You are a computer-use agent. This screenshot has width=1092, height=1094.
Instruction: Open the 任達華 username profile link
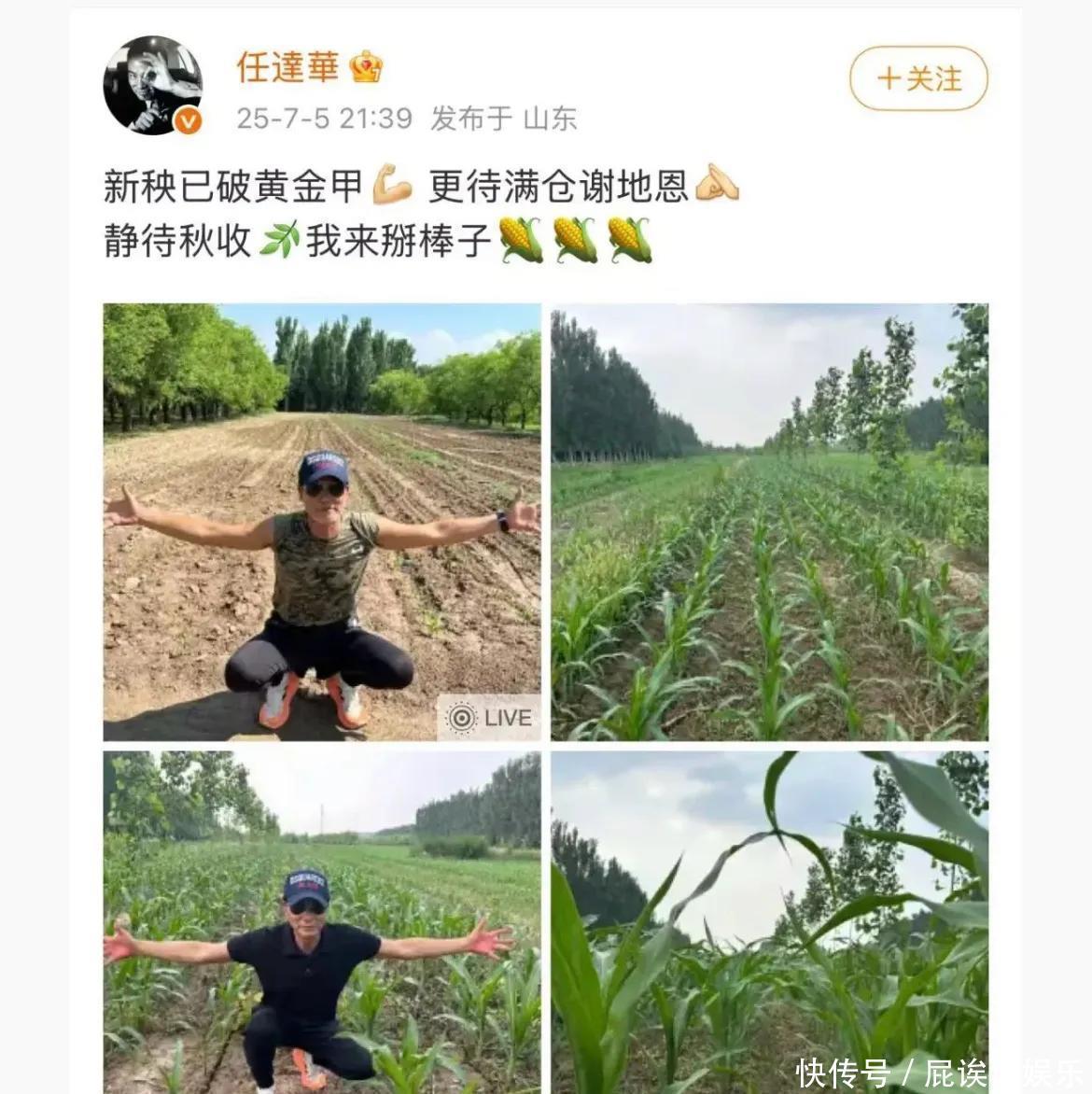point(287,67)
